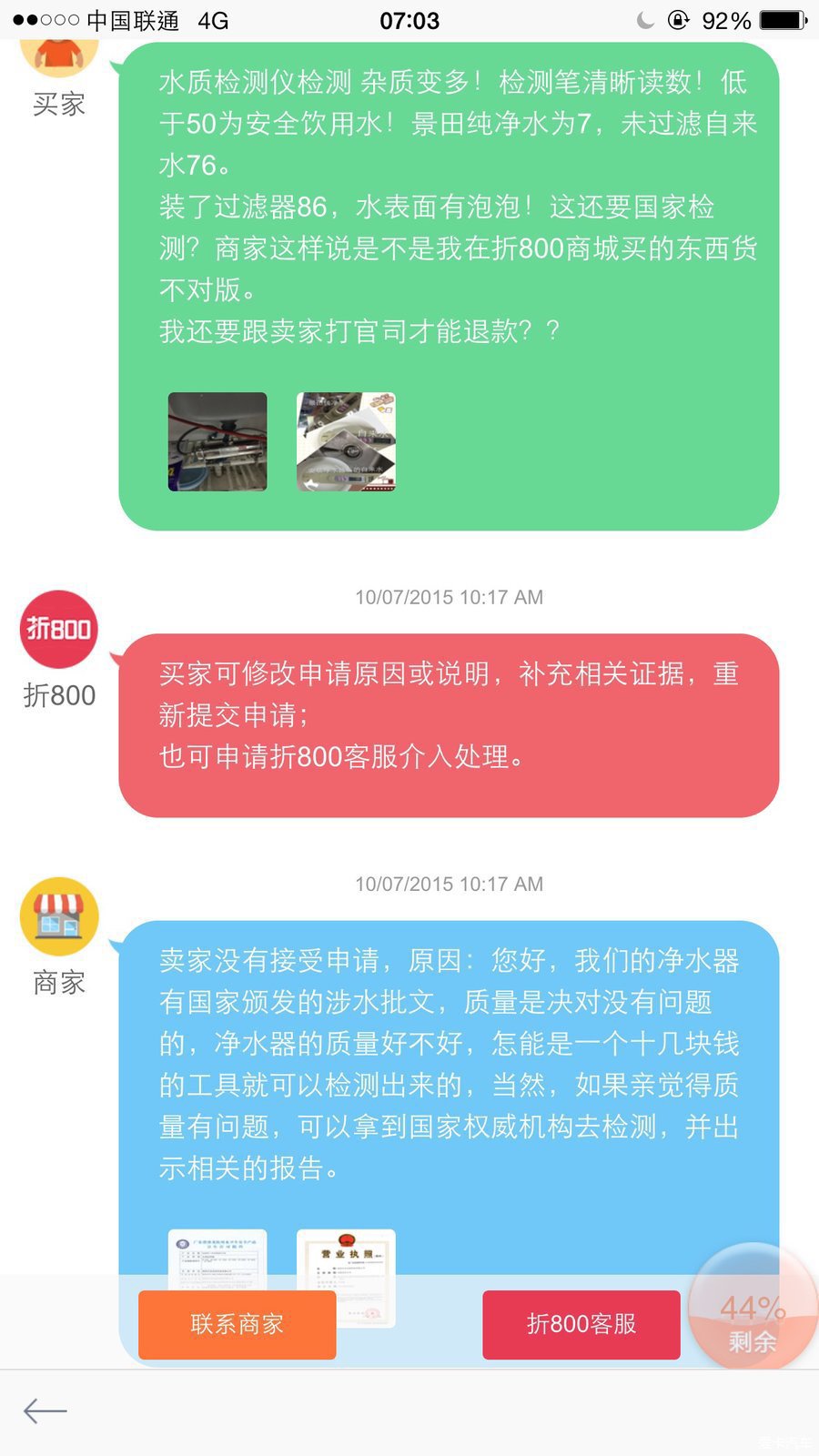Open buyer's water tester photo

pos(346,441)
